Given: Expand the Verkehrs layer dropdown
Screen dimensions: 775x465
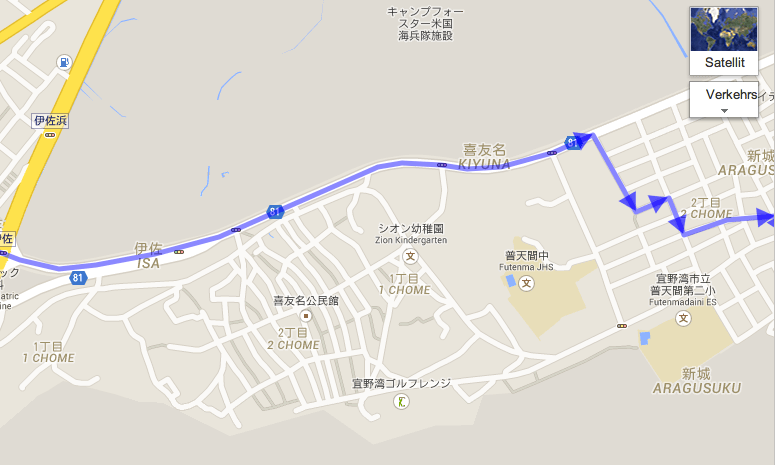Looking at the screenshot, I should coord(725,100).
